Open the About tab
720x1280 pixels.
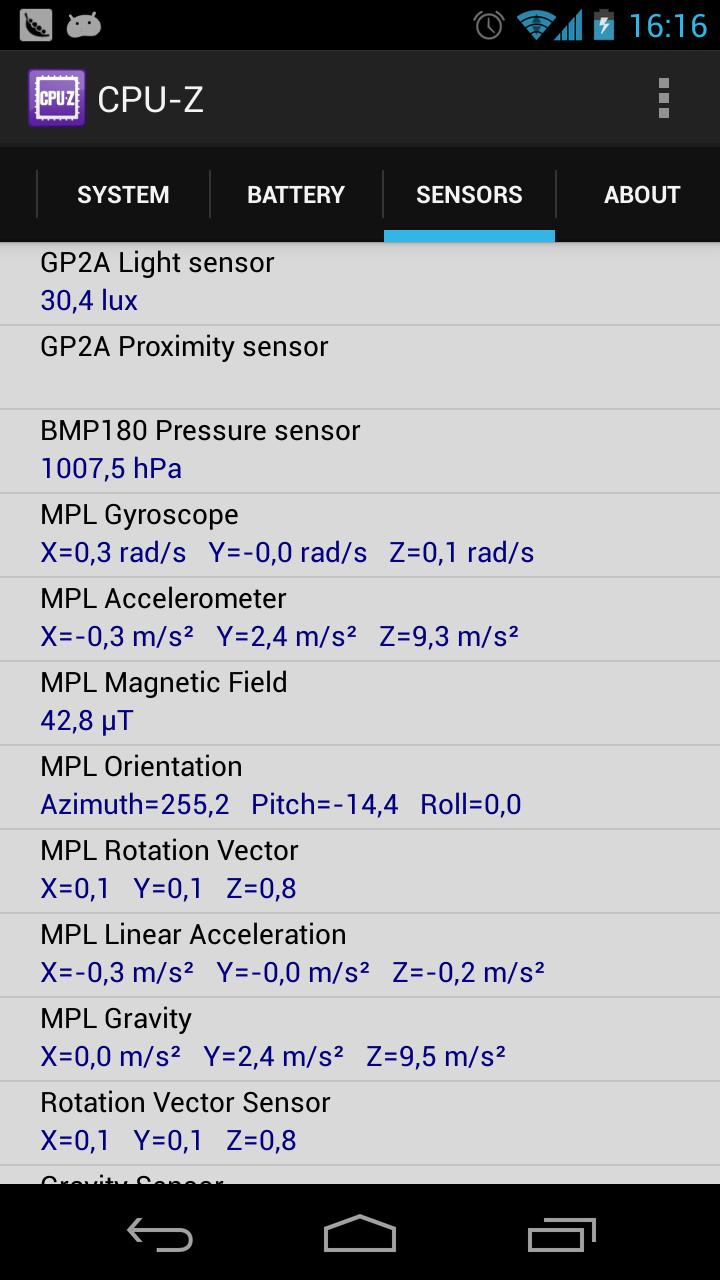(x=642, y=194)
